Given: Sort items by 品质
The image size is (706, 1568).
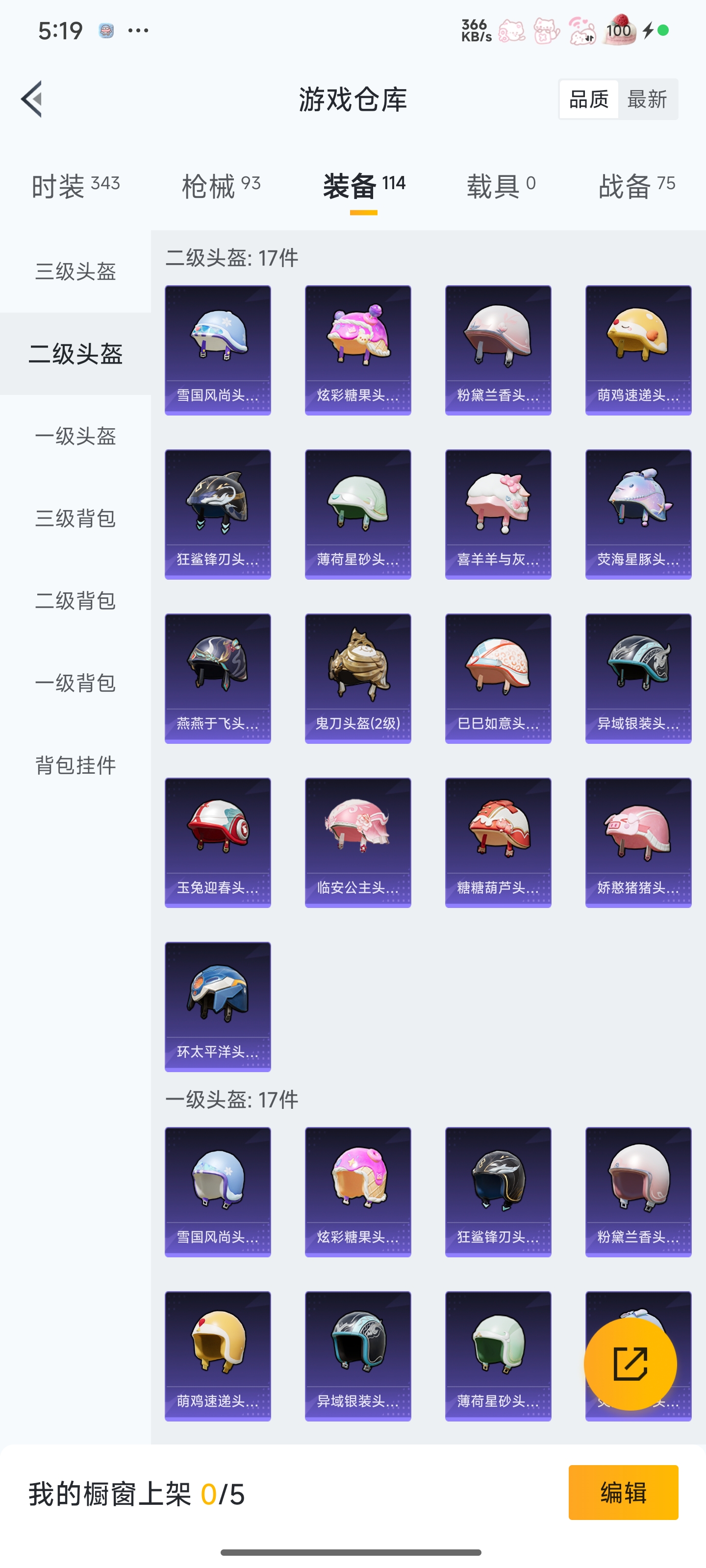Looking at the screenshot, I should pos(588,99).
